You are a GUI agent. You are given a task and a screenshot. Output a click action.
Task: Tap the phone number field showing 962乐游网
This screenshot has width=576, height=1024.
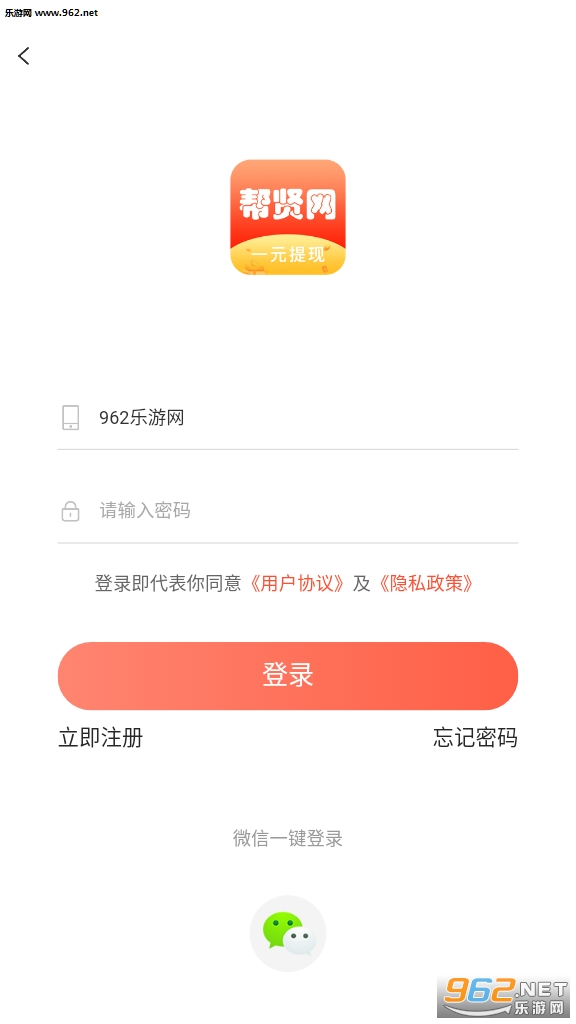(287, 418)
